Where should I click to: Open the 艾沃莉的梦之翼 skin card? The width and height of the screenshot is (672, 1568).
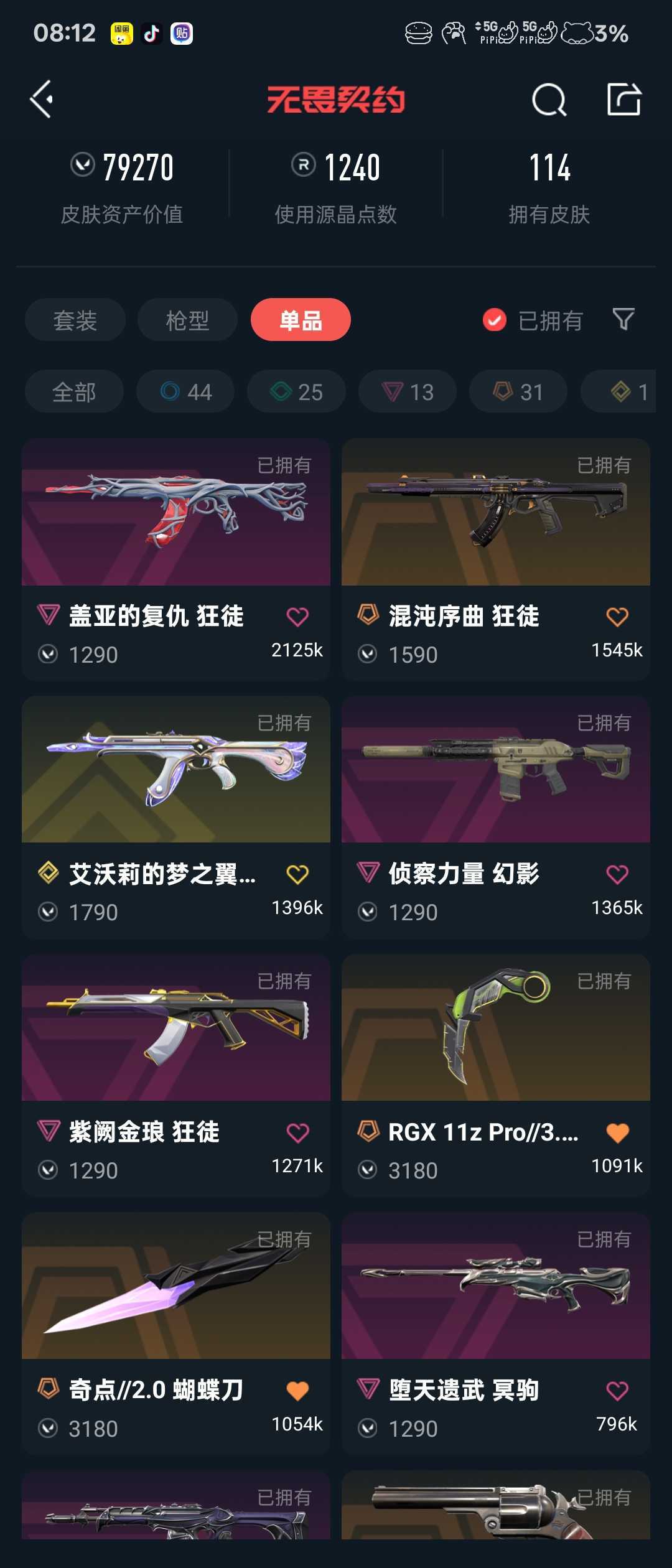tap(176, 817)
